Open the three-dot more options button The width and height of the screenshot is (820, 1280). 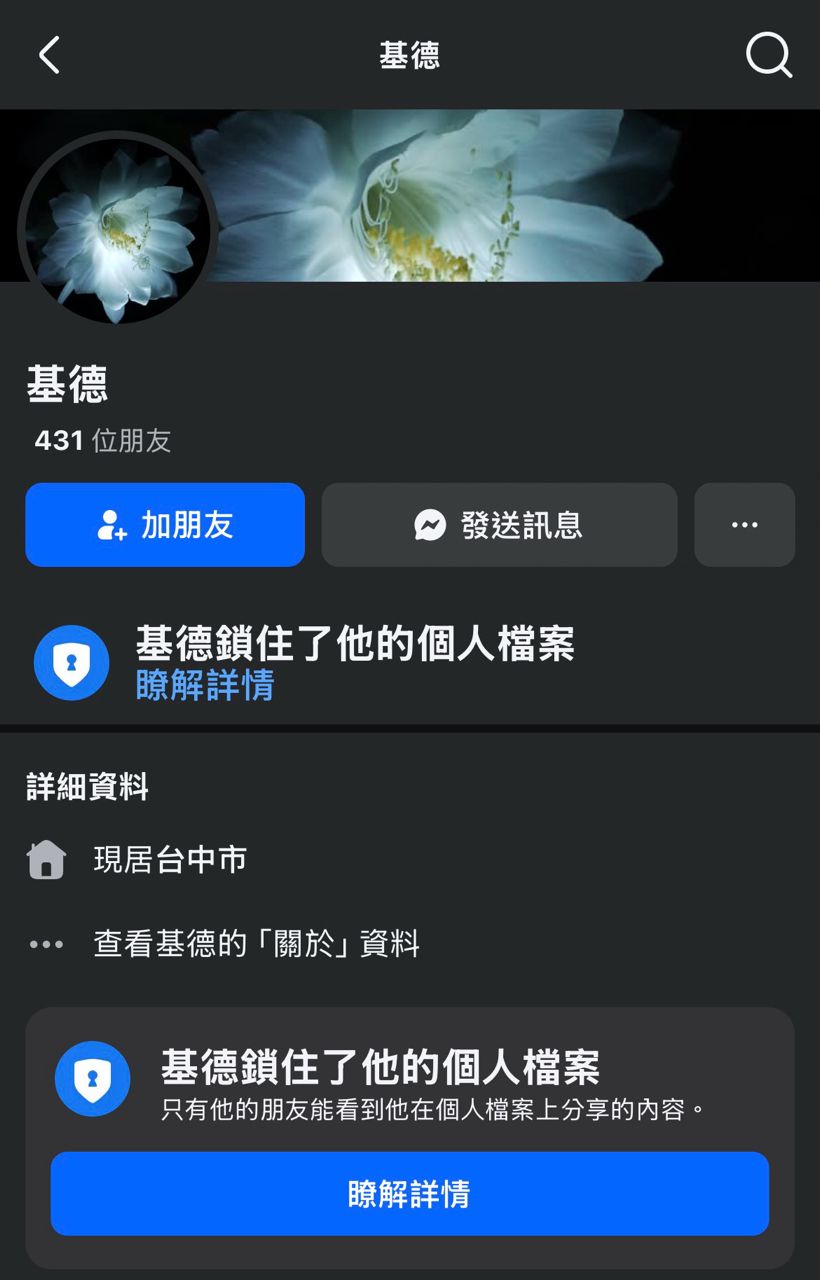coord(744,525)
